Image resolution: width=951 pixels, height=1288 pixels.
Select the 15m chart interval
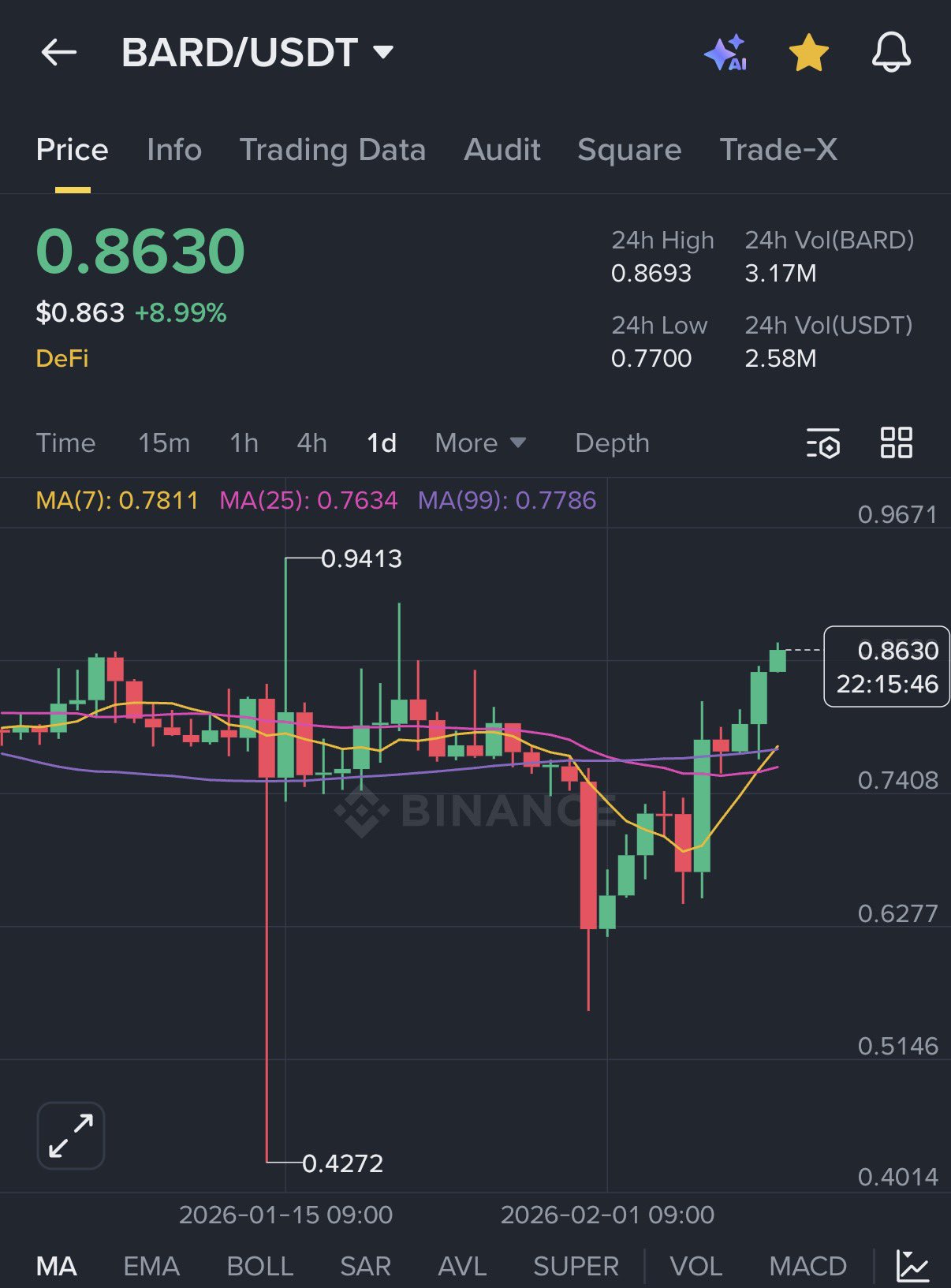point(164,443)
